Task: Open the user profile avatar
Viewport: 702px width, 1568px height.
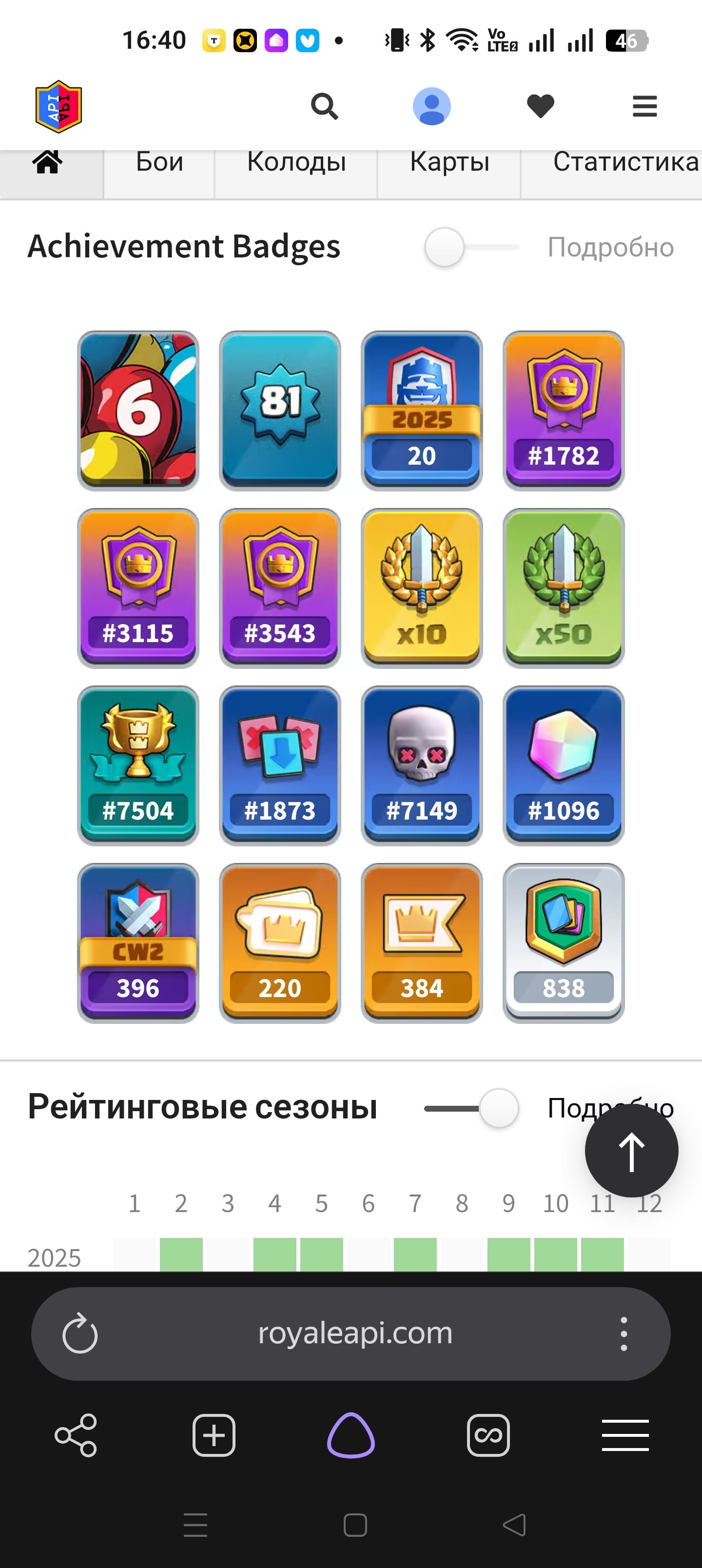Action: point(431,106)
